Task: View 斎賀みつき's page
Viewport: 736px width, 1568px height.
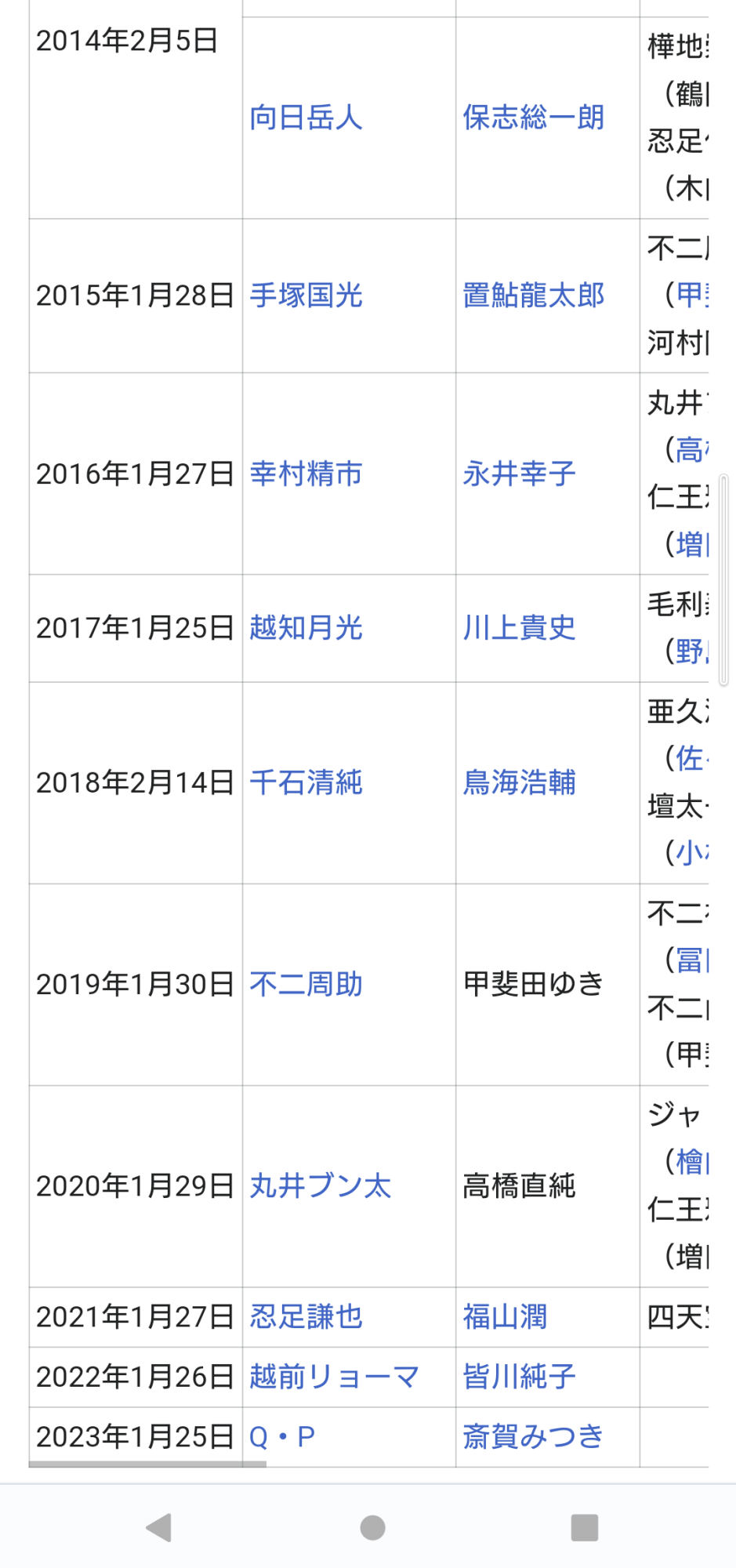Action: point(533,1437)
